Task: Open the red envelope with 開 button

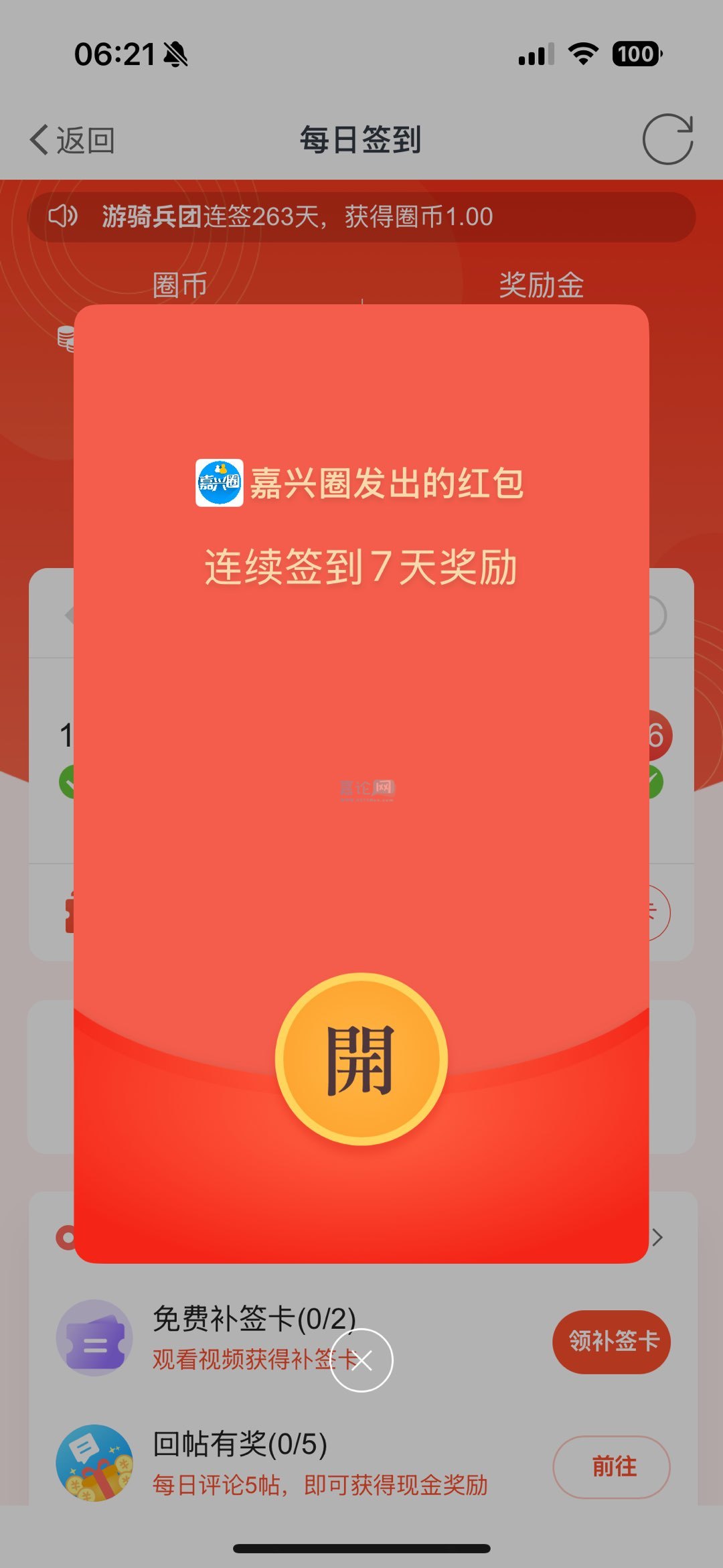Action: point(361,1060)
